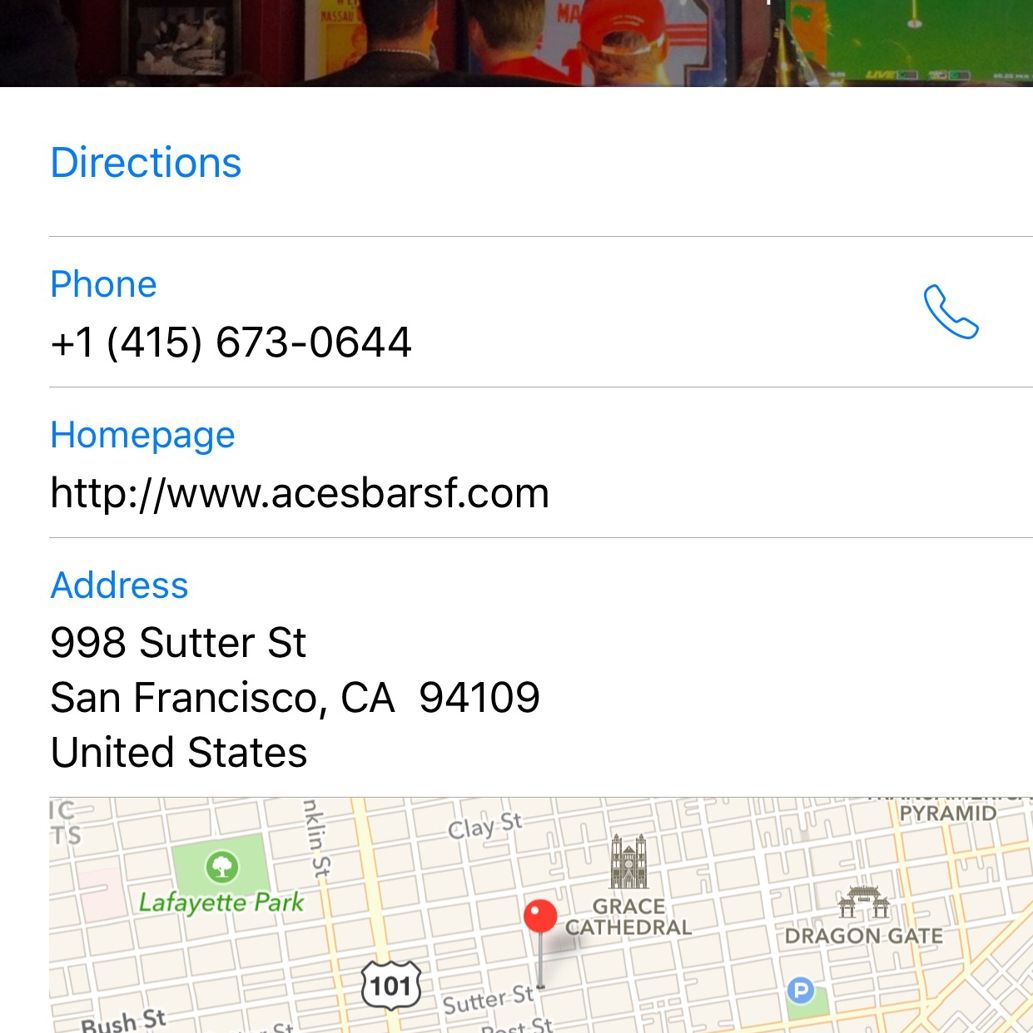Image resolution: width=1033 pixels, height=1033 pixels.
Task: Call the bar using the phone icon
Action: [x=950, y=312]
